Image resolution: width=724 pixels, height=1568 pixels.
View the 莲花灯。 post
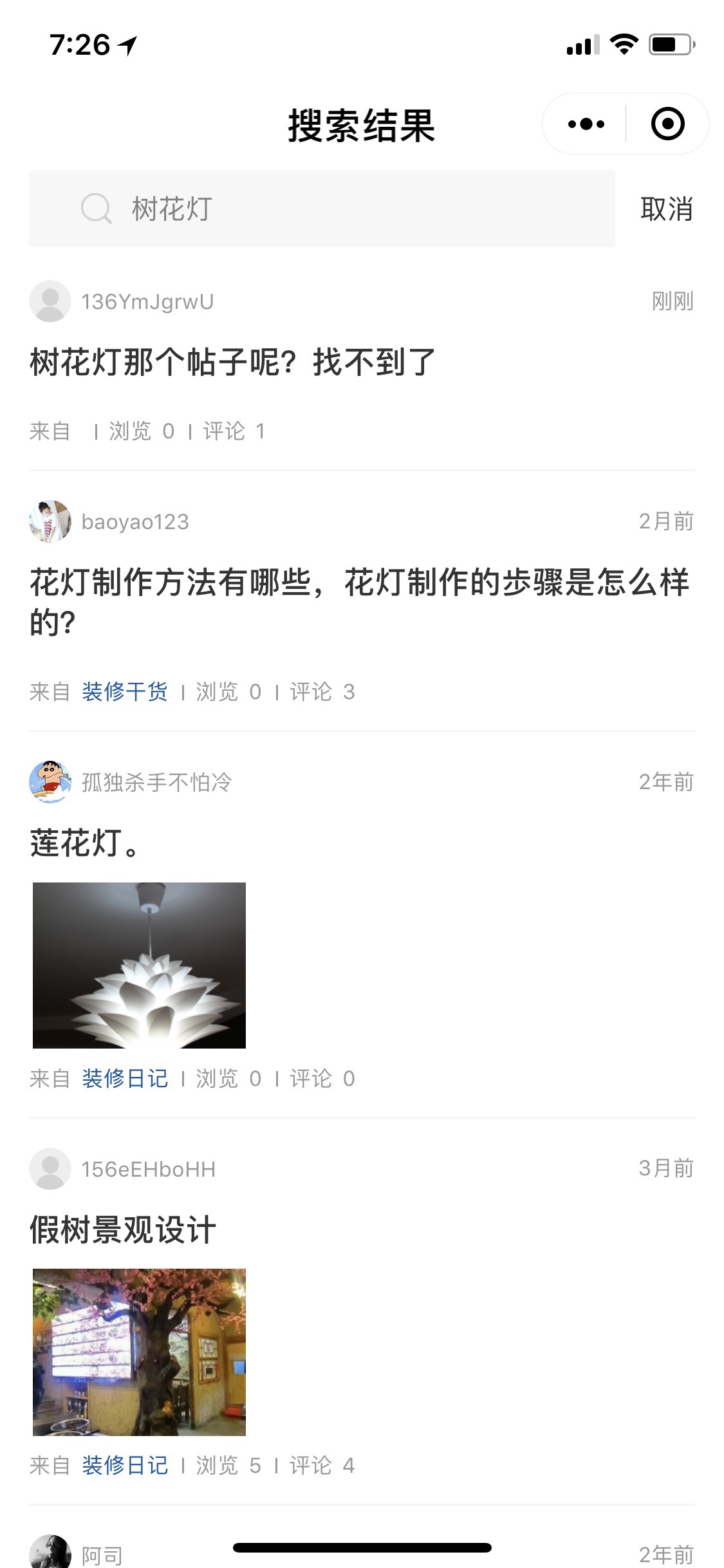[85, 843]
